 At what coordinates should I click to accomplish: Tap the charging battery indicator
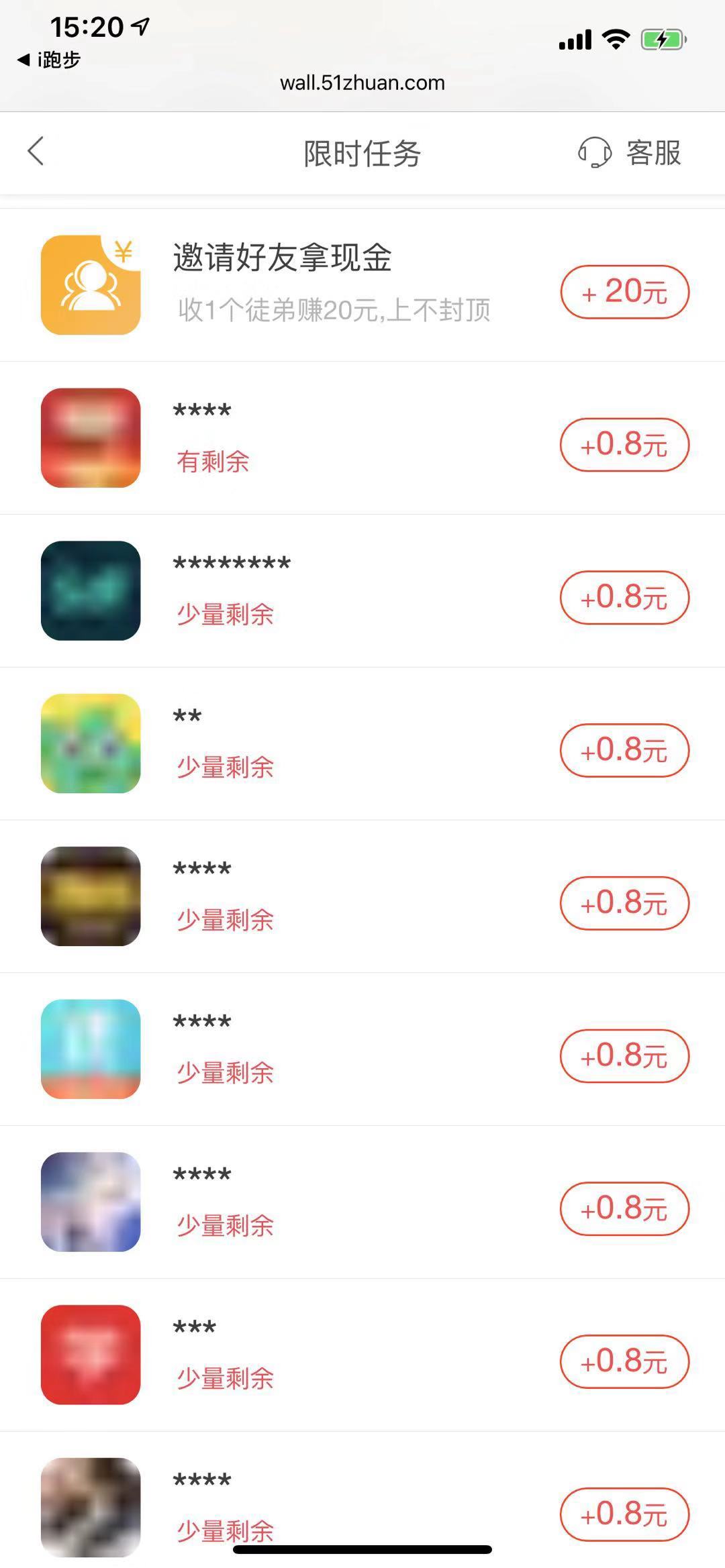[x=661, y=39]
